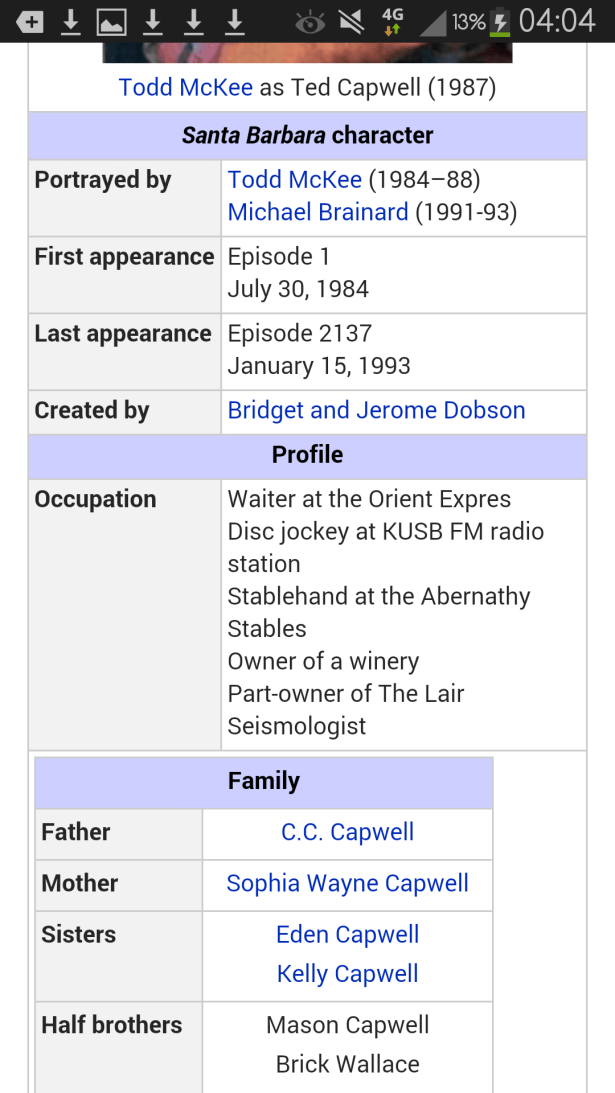Viewport: 615px width, 1093px height.
Task: Open the Kelly Capwell link
Action: pos(347,973)
